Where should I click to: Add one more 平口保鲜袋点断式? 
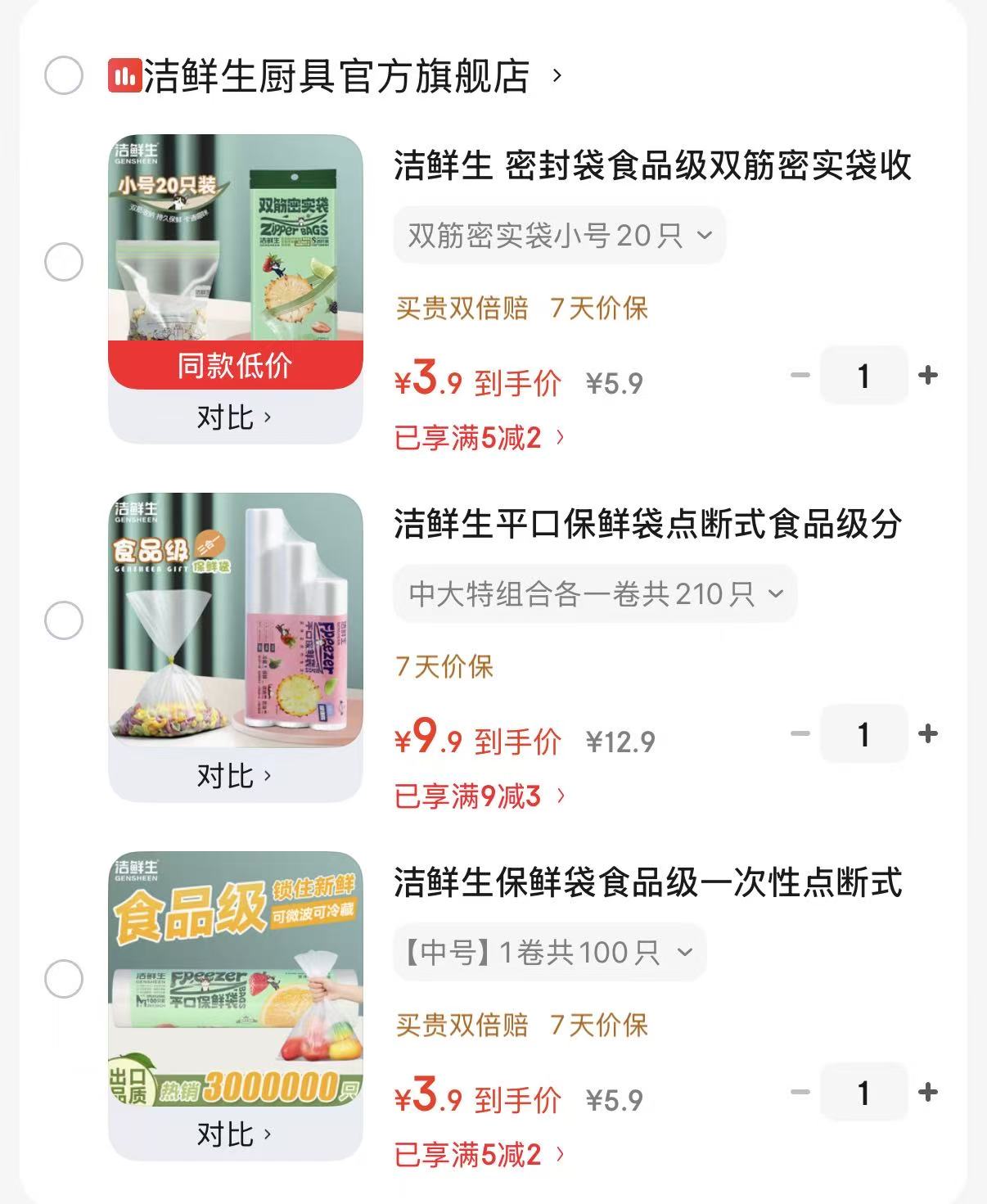928,733
